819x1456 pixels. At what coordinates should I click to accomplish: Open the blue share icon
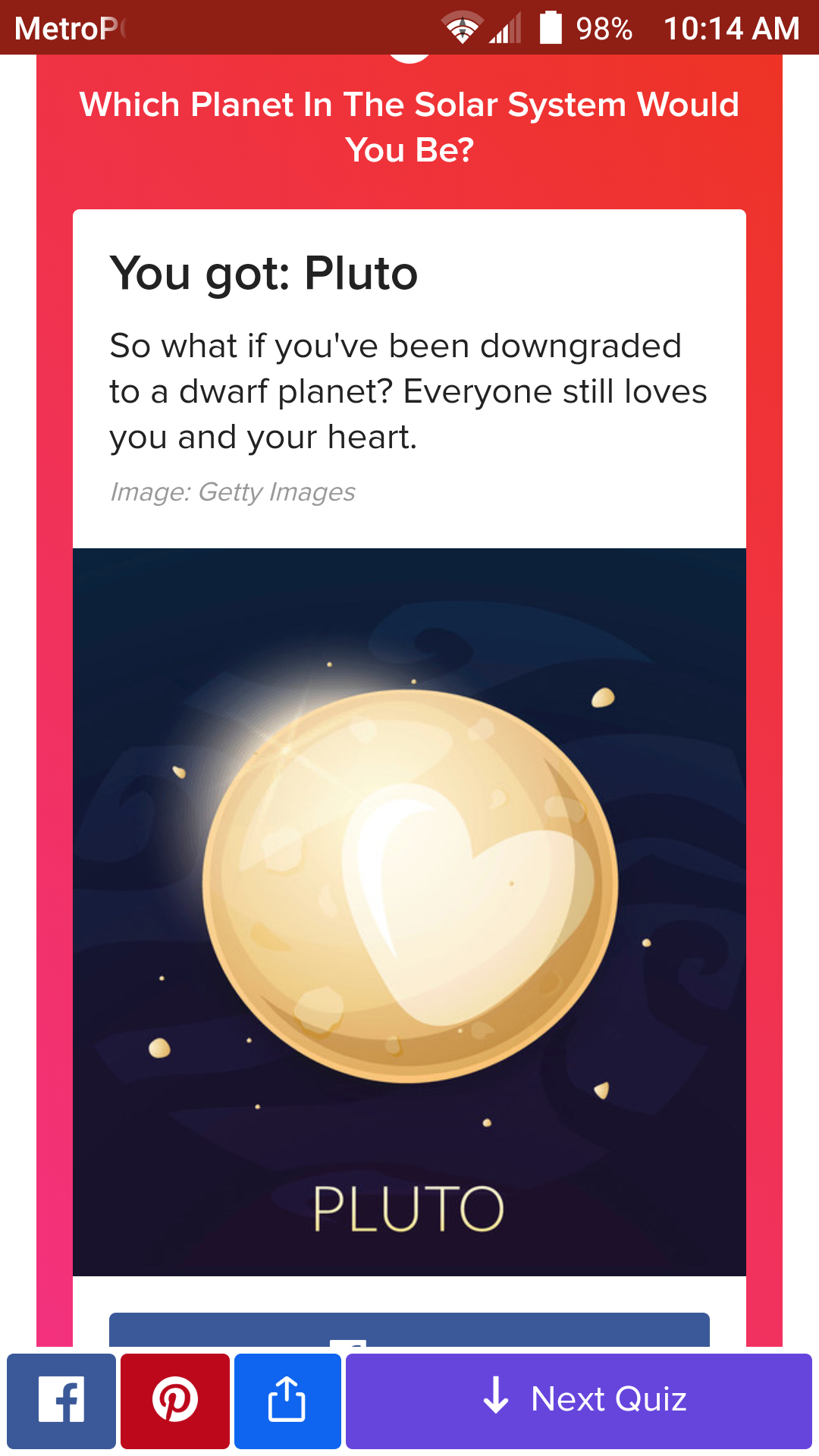287,1401
